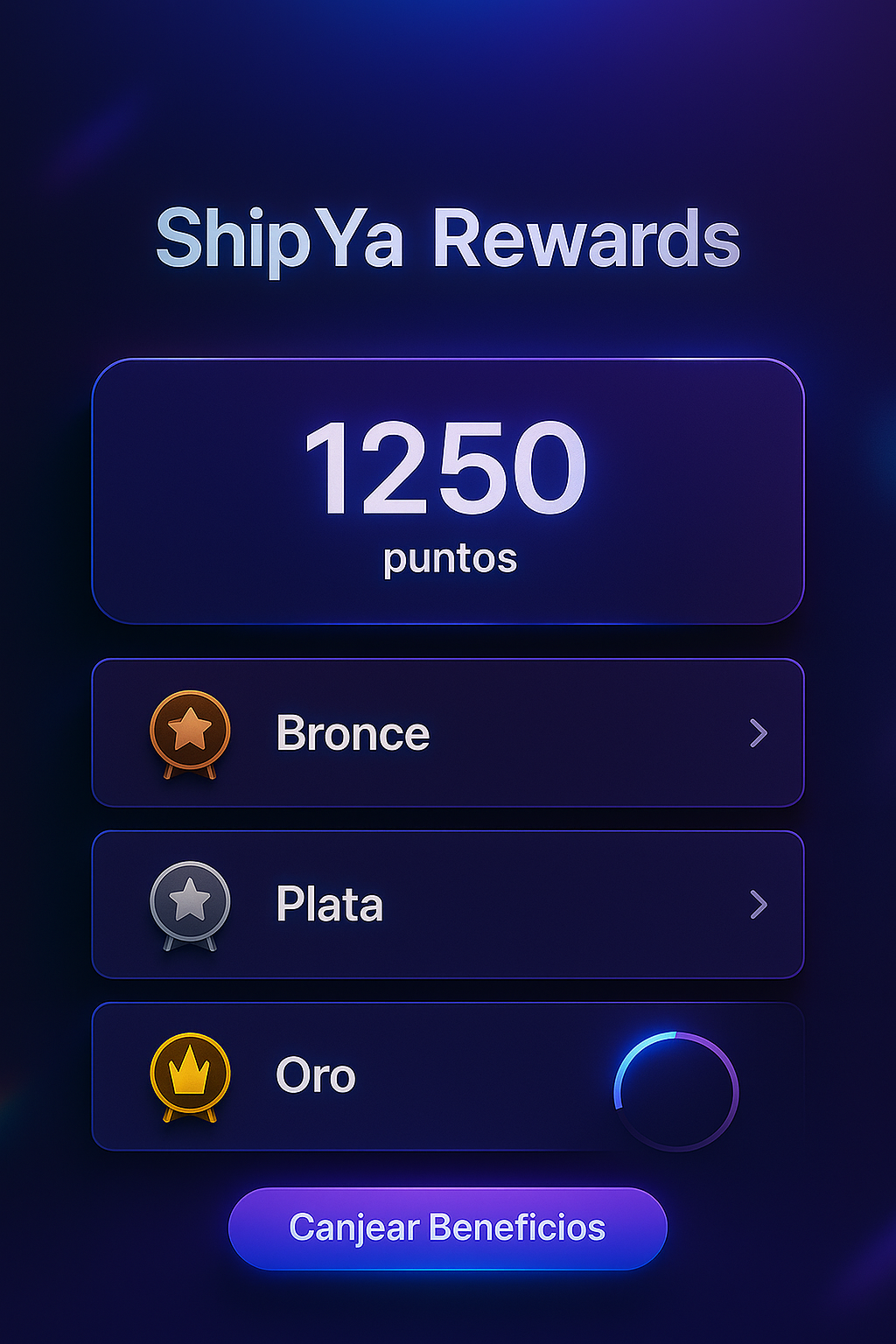
Task: Select the Oro tier row
Action: click(394, 1076)
